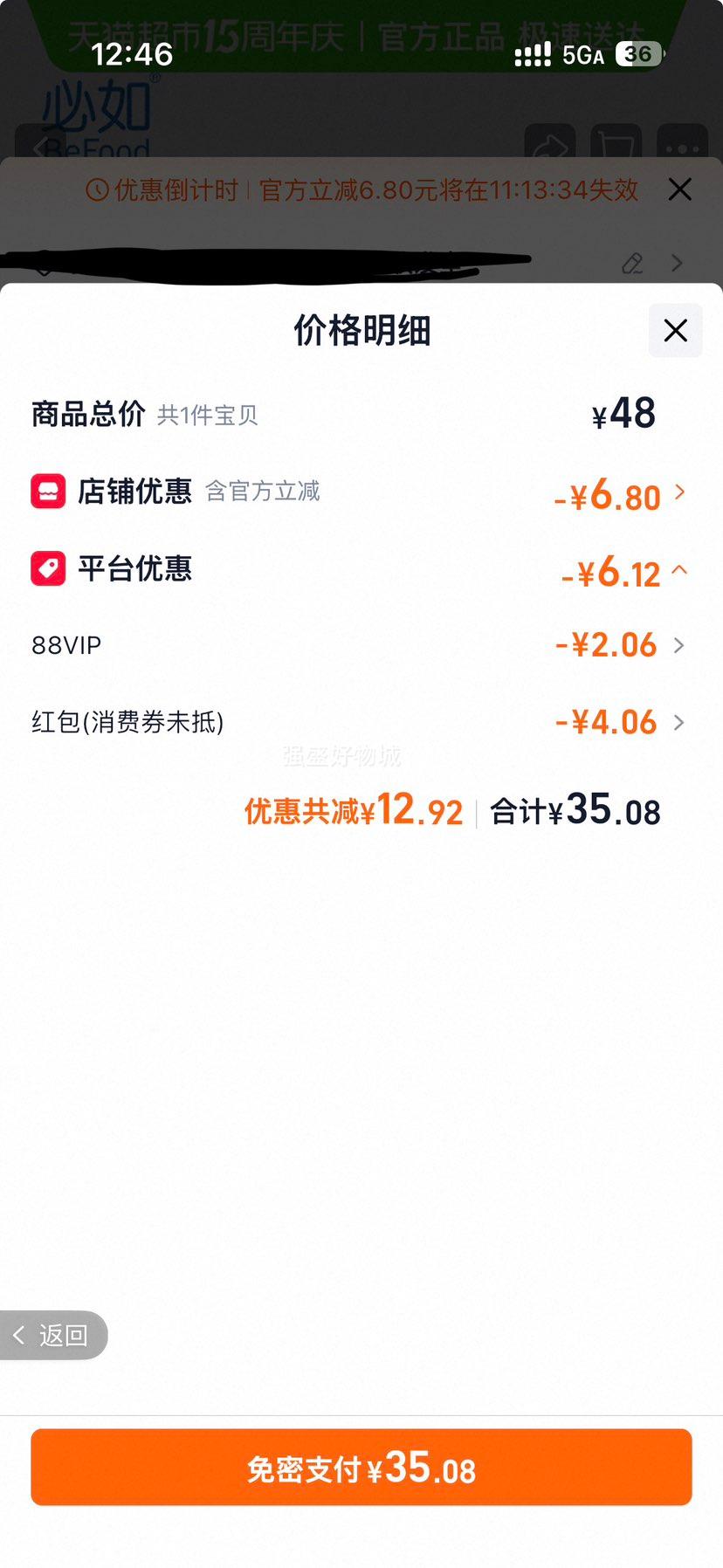Click the battery indicator in the status bar
This screenshot has height=1568, width=723.
click(638, 53)
